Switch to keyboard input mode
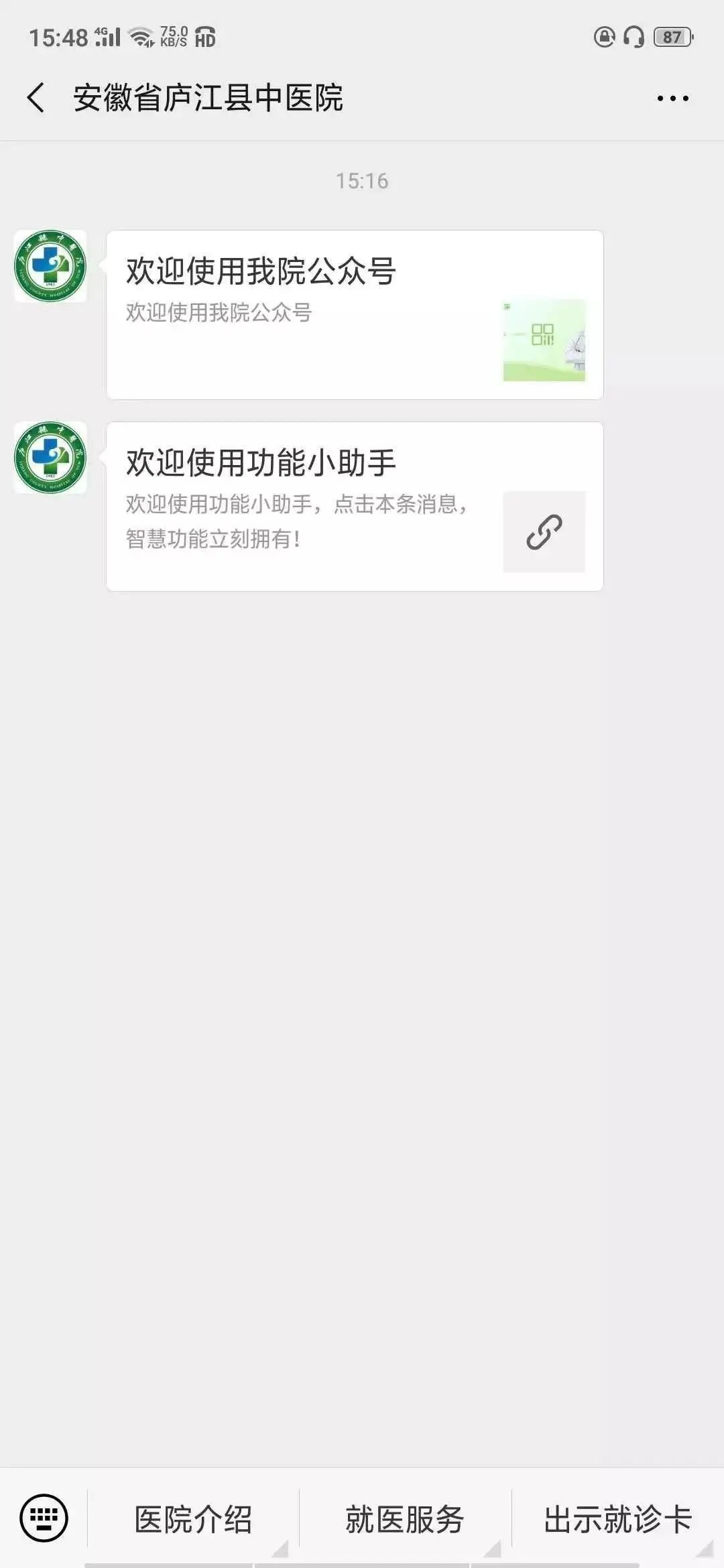Screen dimensions: 724x1568 44,1518
